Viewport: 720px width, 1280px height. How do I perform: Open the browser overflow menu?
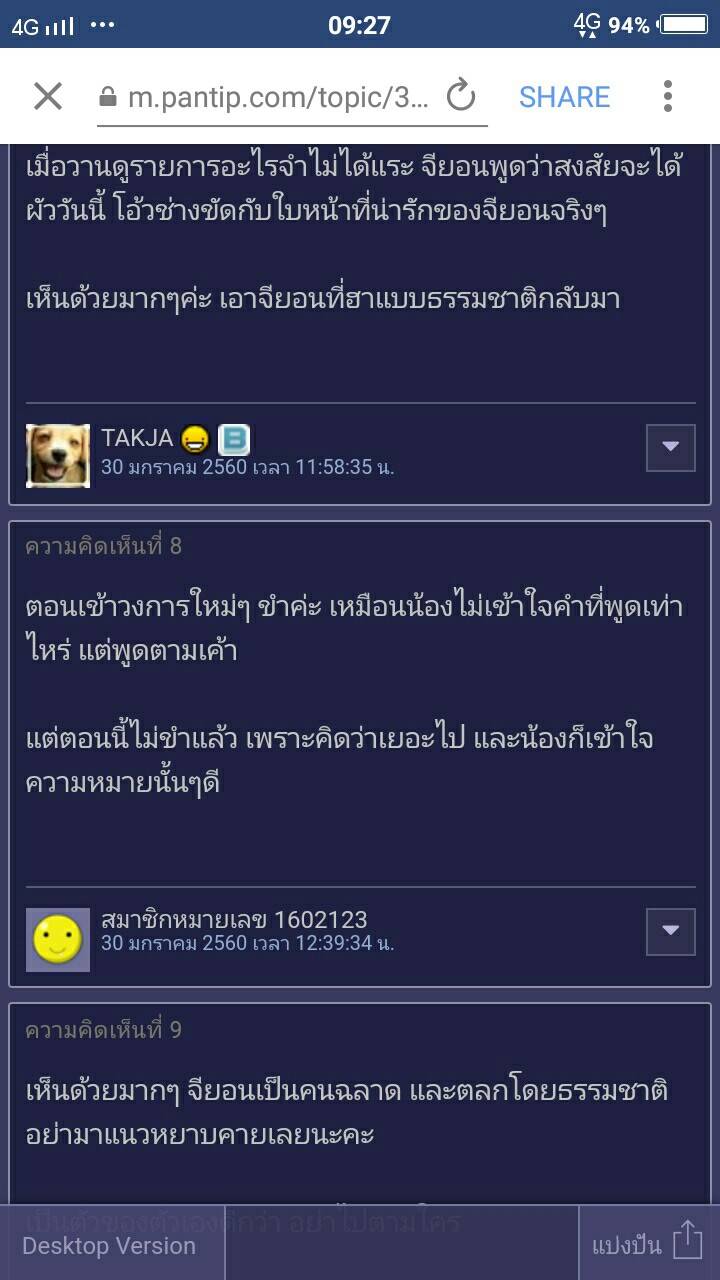tap(667, 97)
